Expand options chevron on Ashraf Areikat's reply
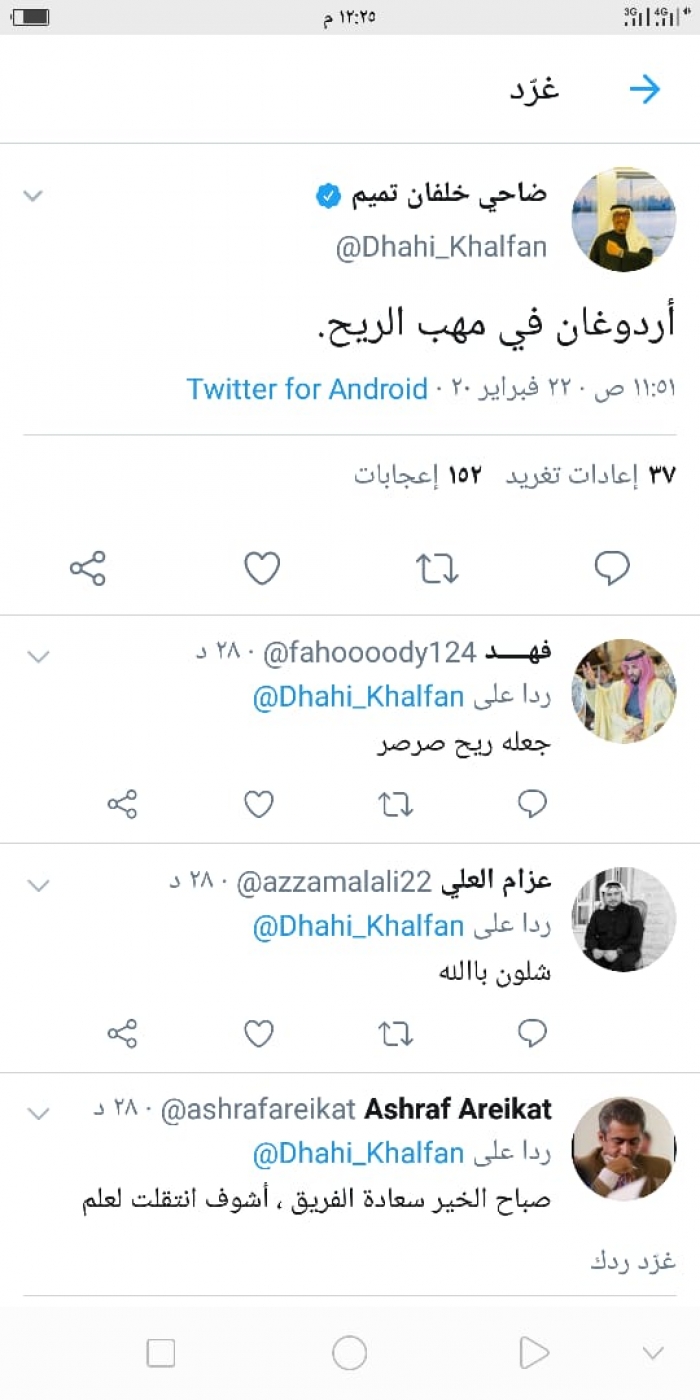Screen dimensions: 700x1400 38,1113
